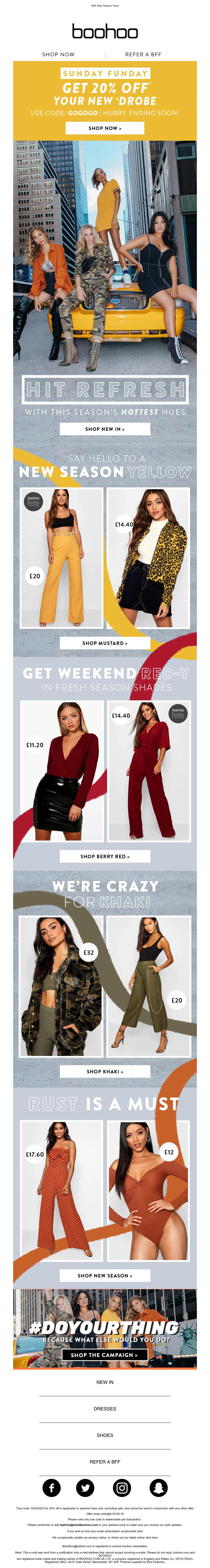Viewport: 210px width, 1568px height.
Task: Tap the SHOP MUSTARD > button
Action: 105,643
